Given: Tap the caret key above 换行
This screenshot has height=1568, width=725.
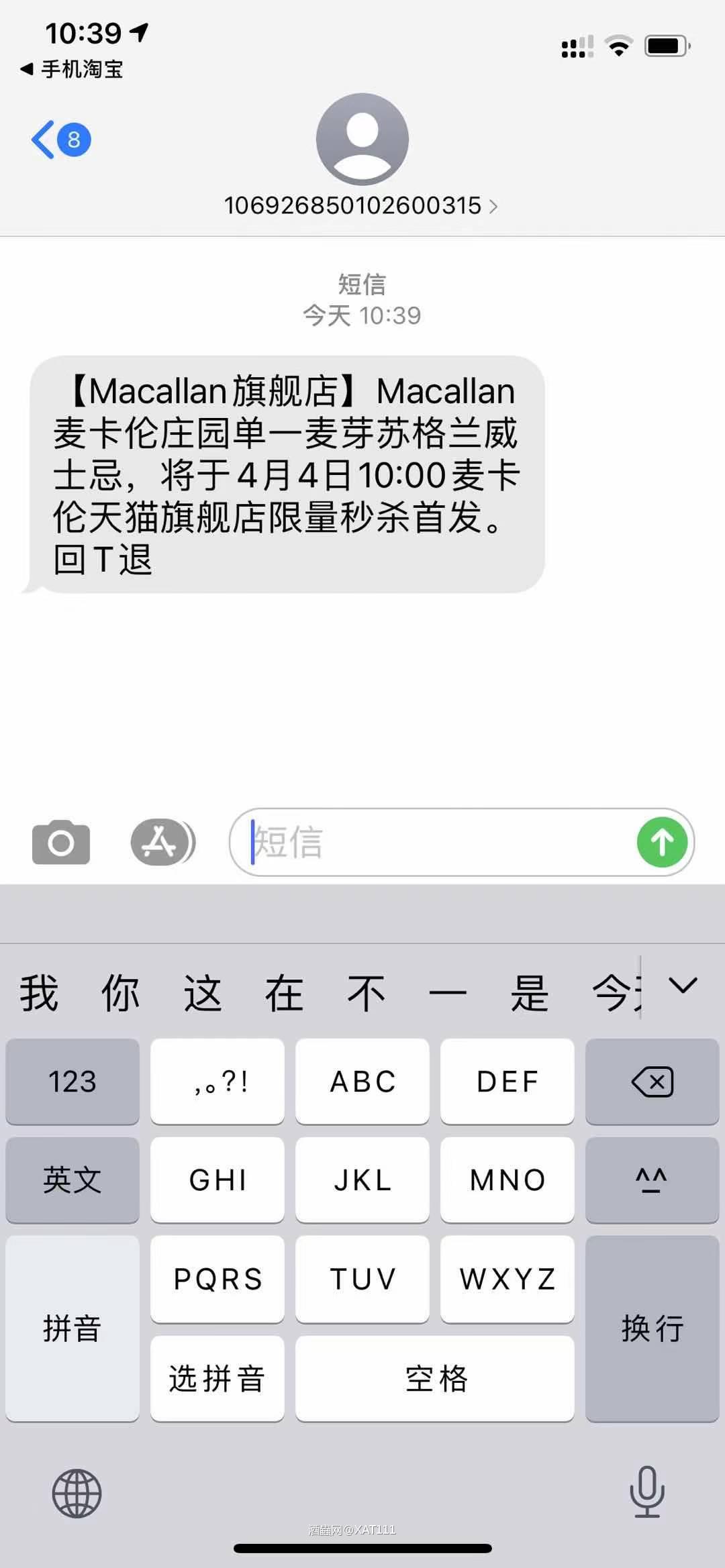Looking at the screenshot, I should (x=652, y=1180).
